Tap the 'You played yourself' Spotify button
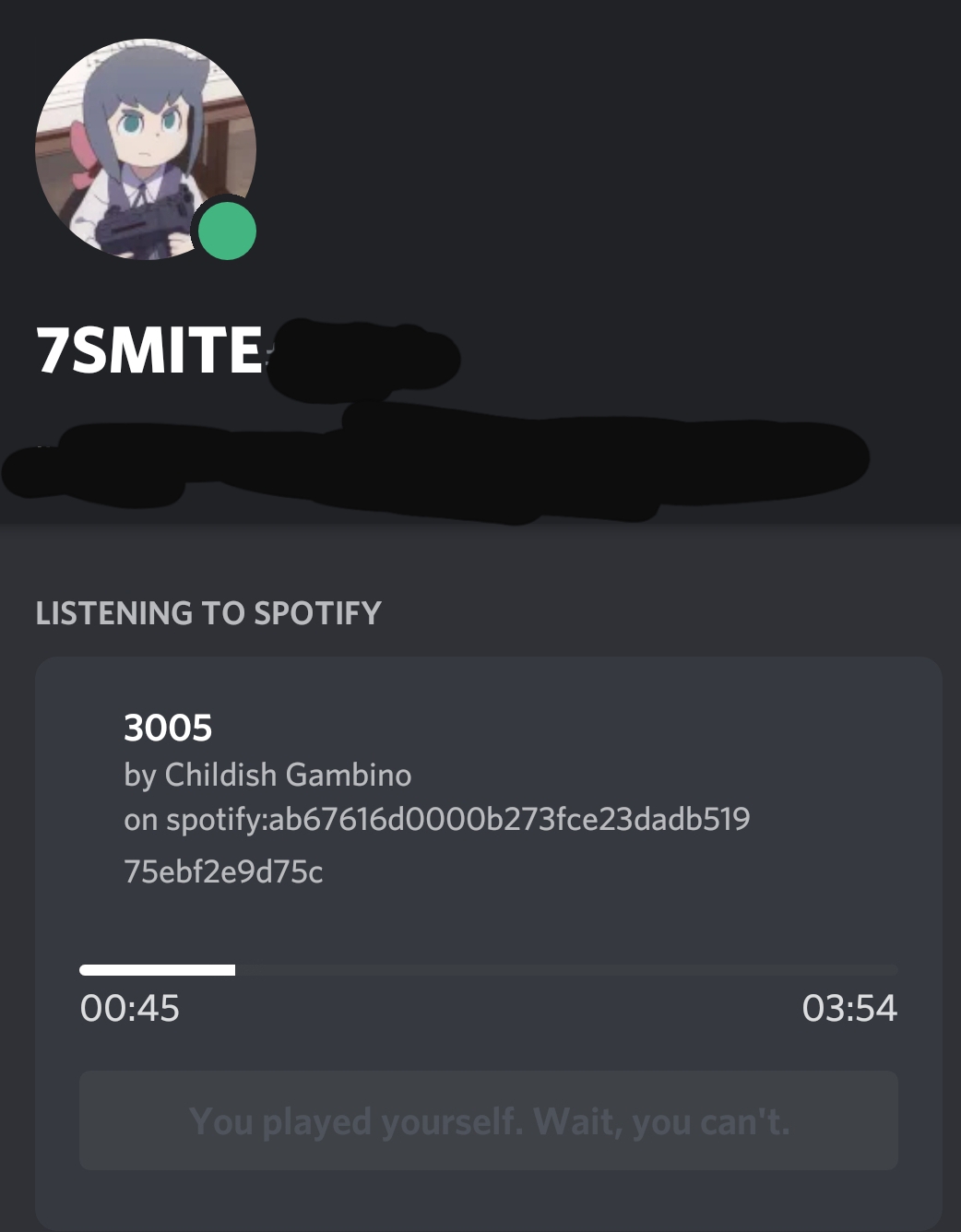This screenshot has width=961, height=1232. click(489, 1120)
